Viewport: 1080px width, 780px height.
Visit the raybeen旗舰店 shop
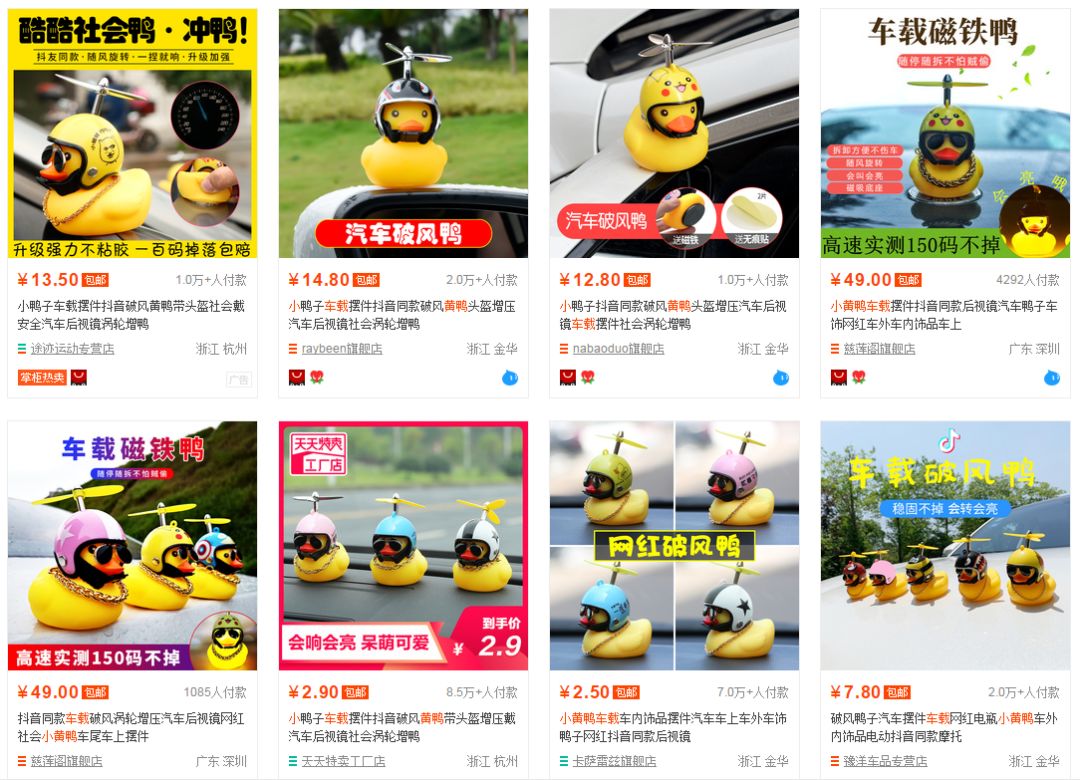pyautogui.click(x=342, y=349)
